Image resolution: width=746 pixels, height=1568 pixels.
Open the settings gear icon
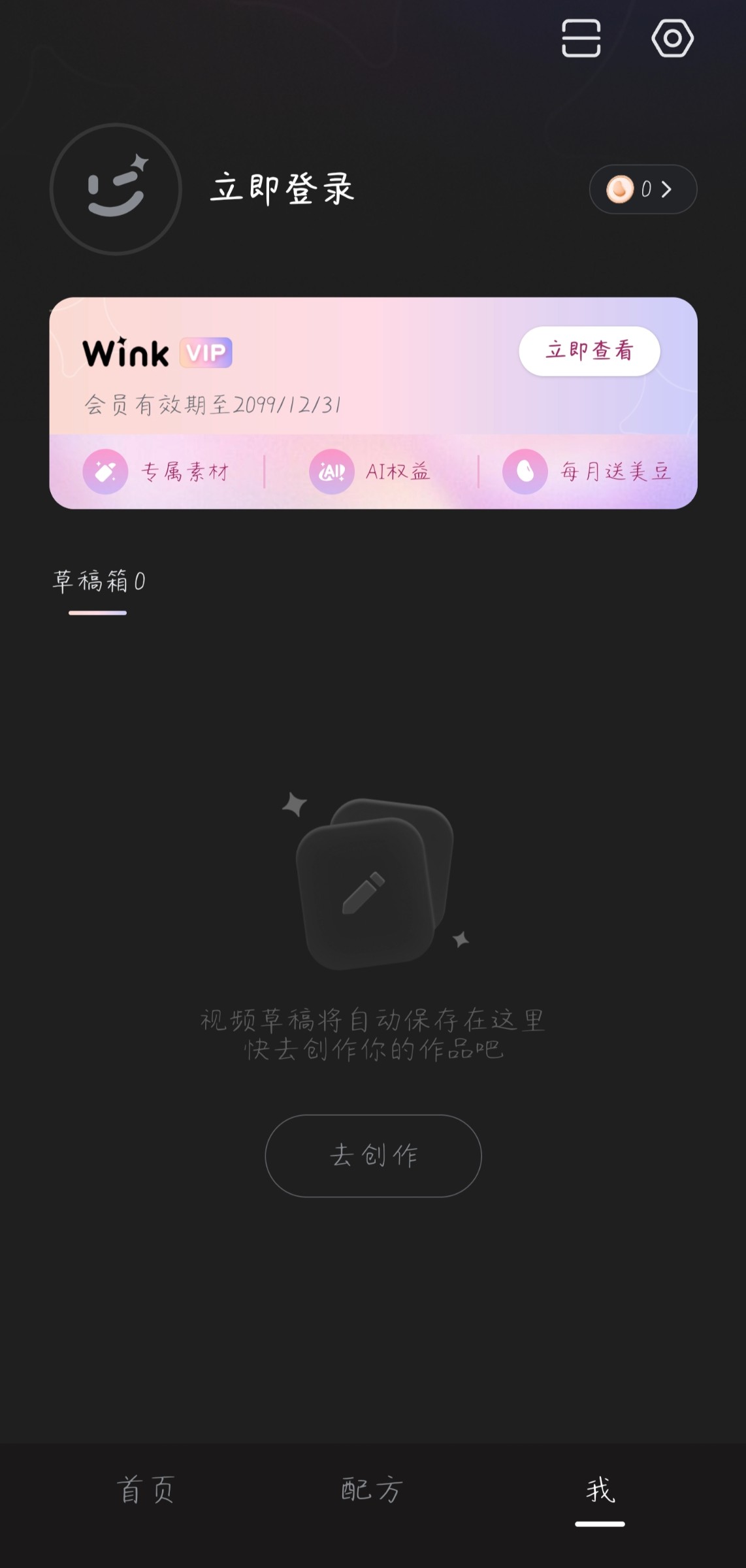pos(672,39)
